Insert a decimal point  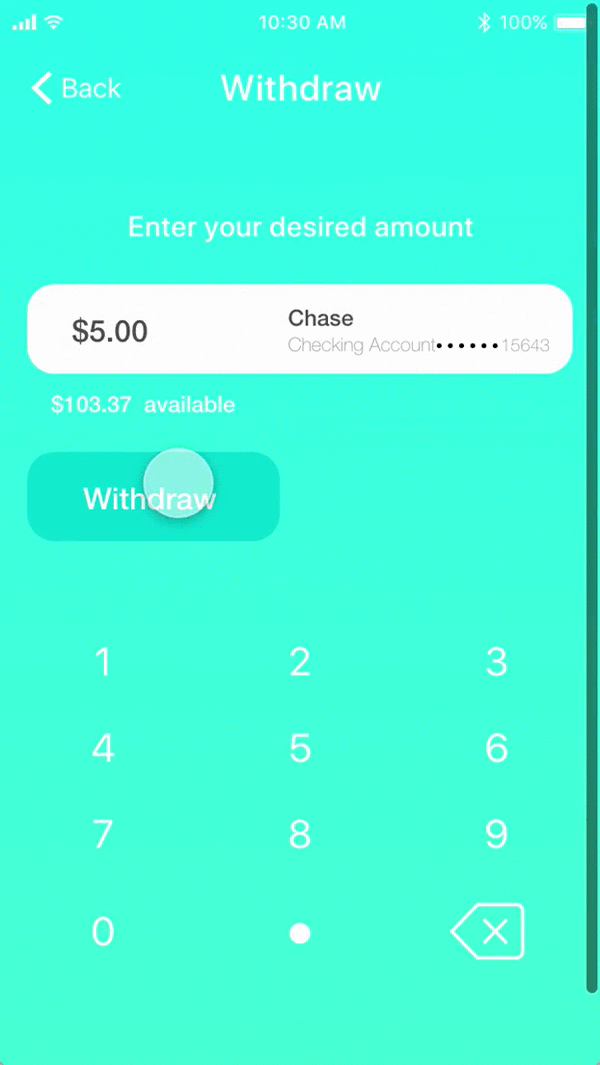299,933
